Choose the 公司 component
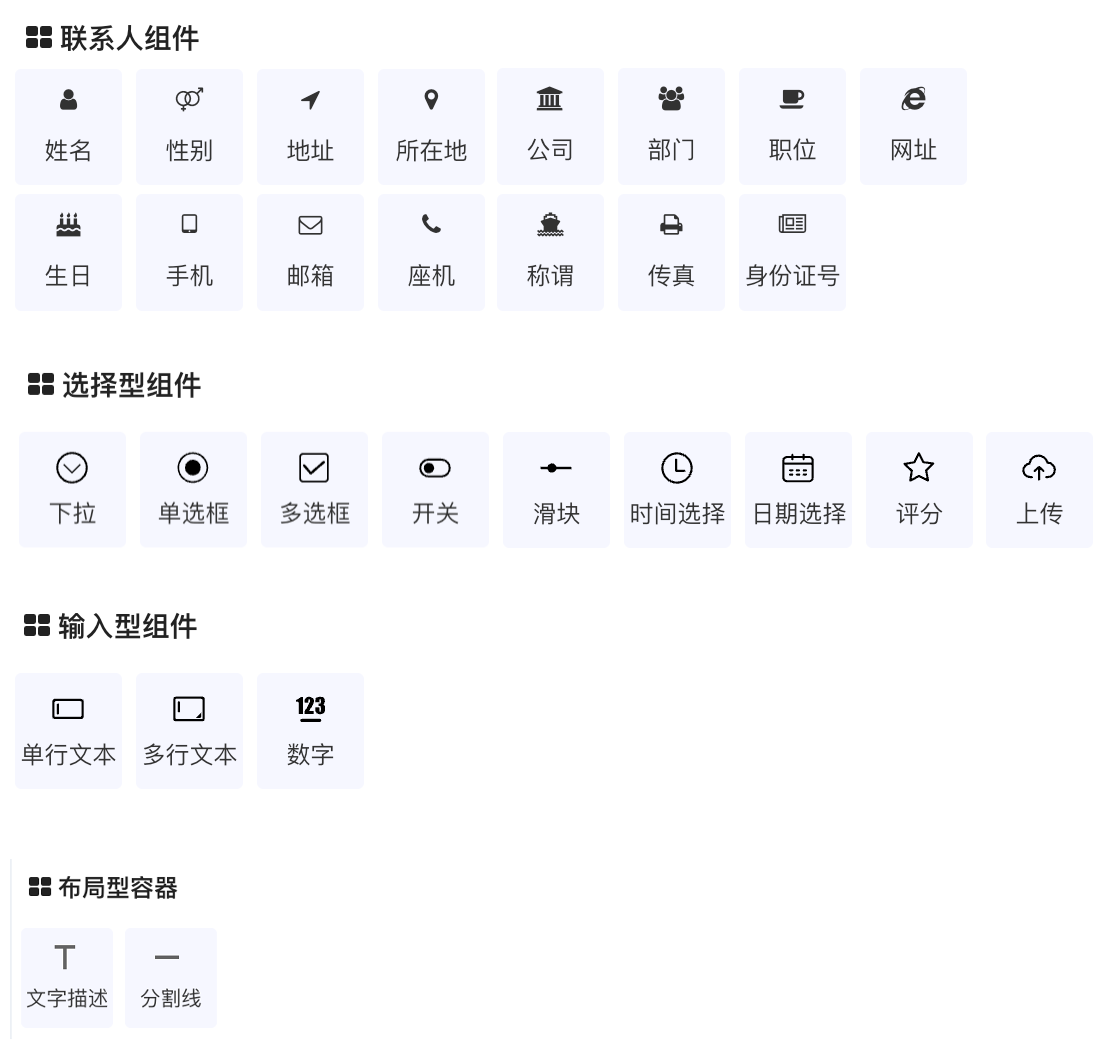Image resolution: width=1114 pixels, height=1054 pixels. pos(550,127)
